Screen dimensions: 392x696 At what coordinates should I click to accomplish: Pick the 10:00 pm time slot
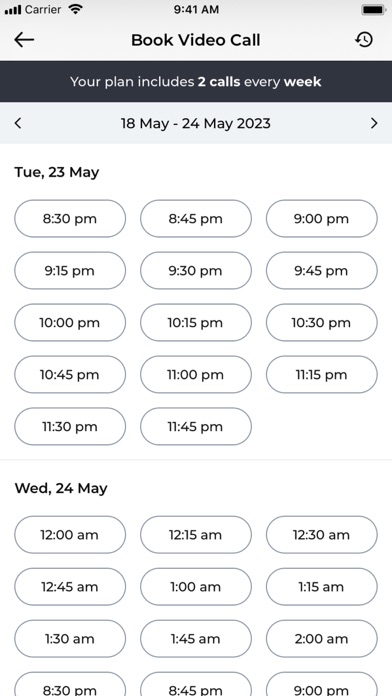click(70, 323)
